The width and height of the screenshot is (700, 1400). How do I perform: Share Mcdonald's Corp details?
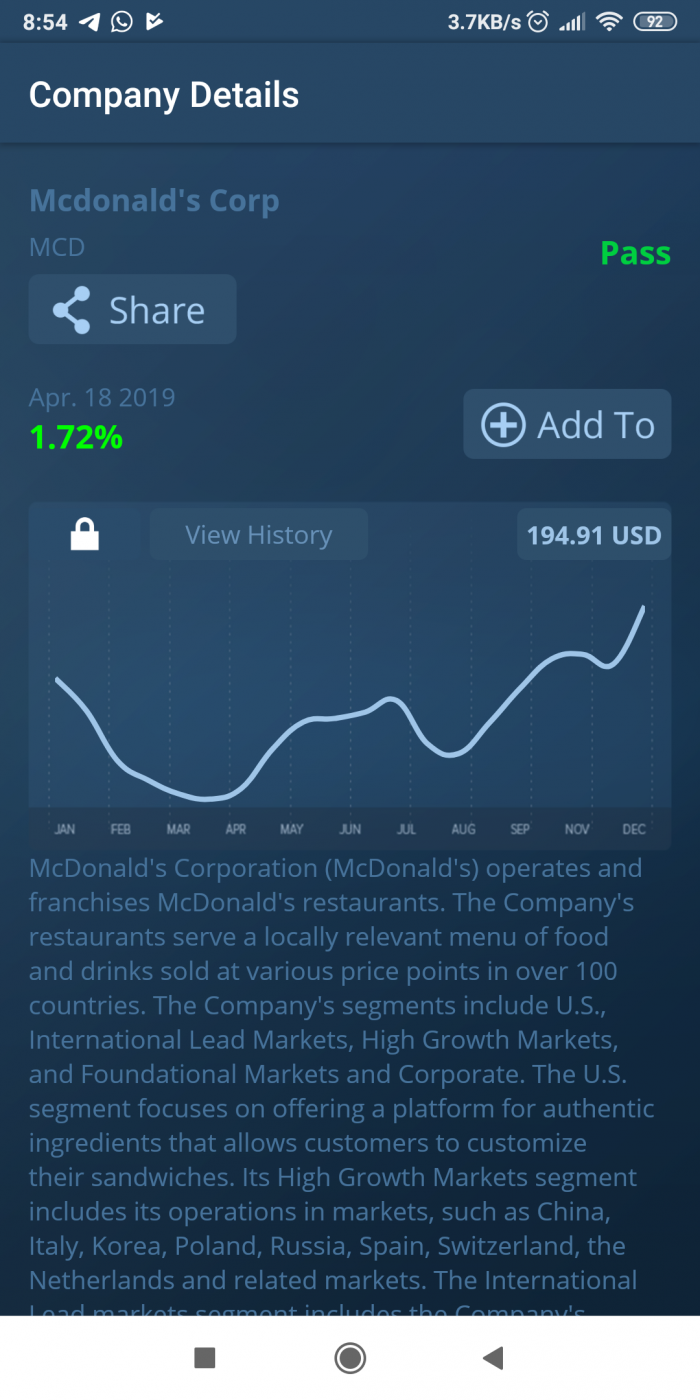132,310
